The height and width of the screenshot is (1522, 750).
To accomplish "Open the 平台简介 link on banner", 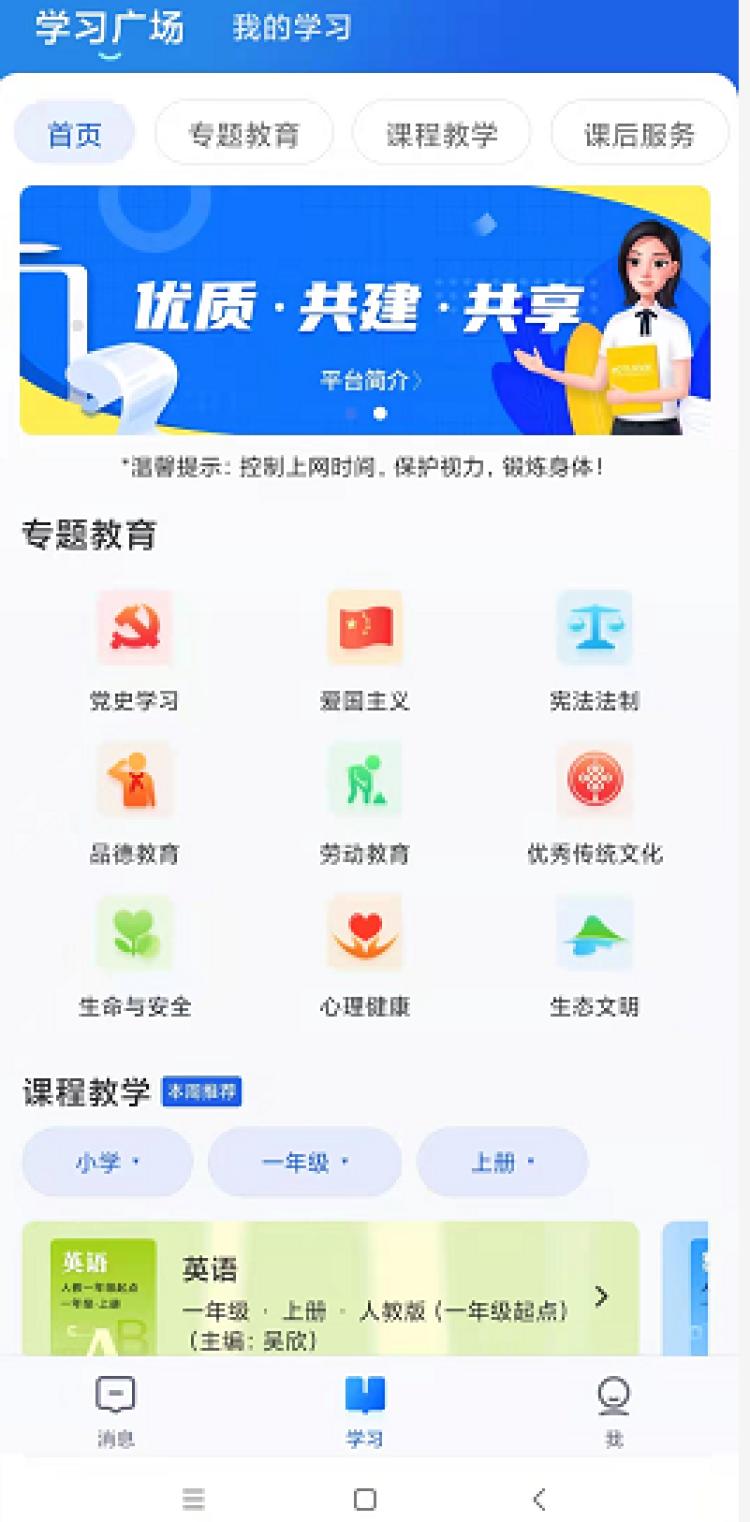I will [370, 380].
